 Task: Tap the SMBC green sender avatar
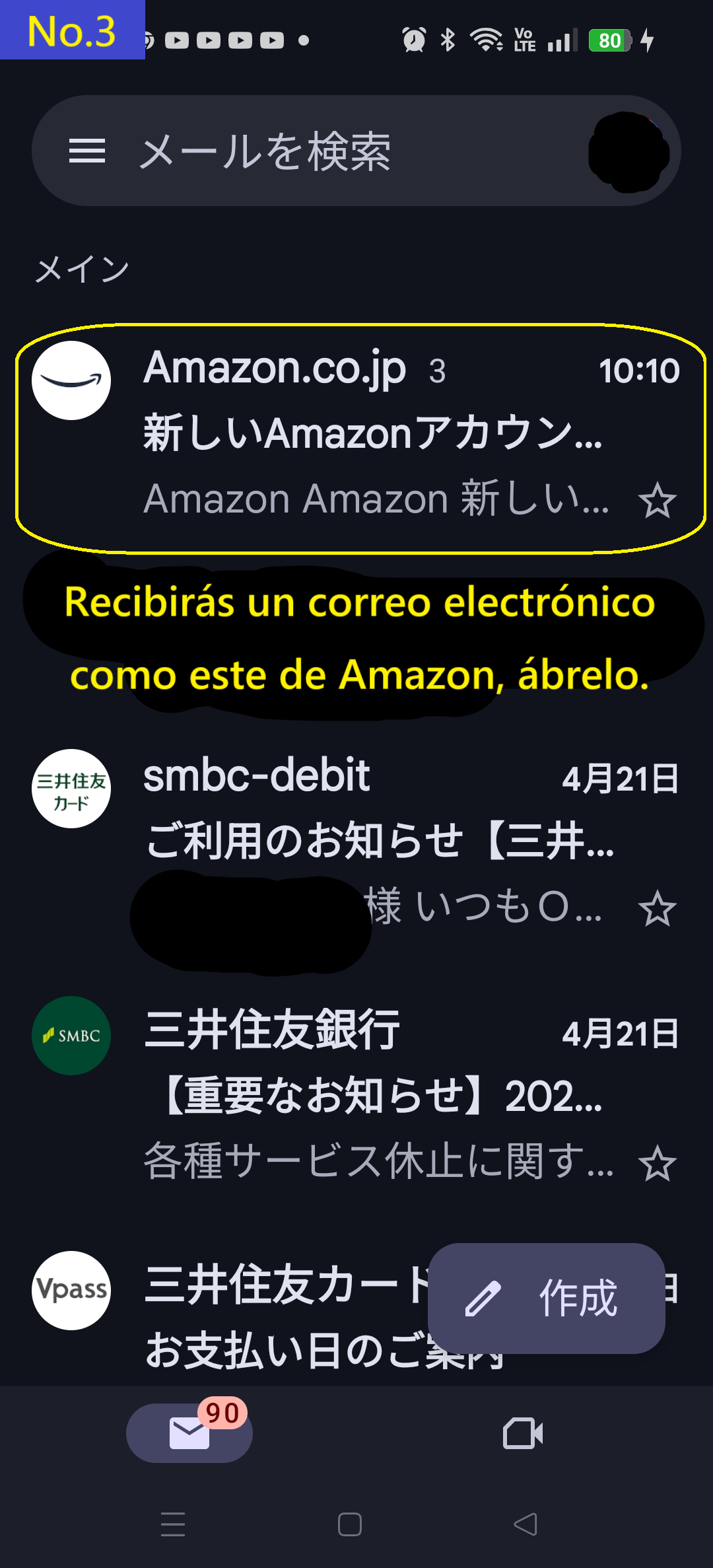(x=71, y=1037)
